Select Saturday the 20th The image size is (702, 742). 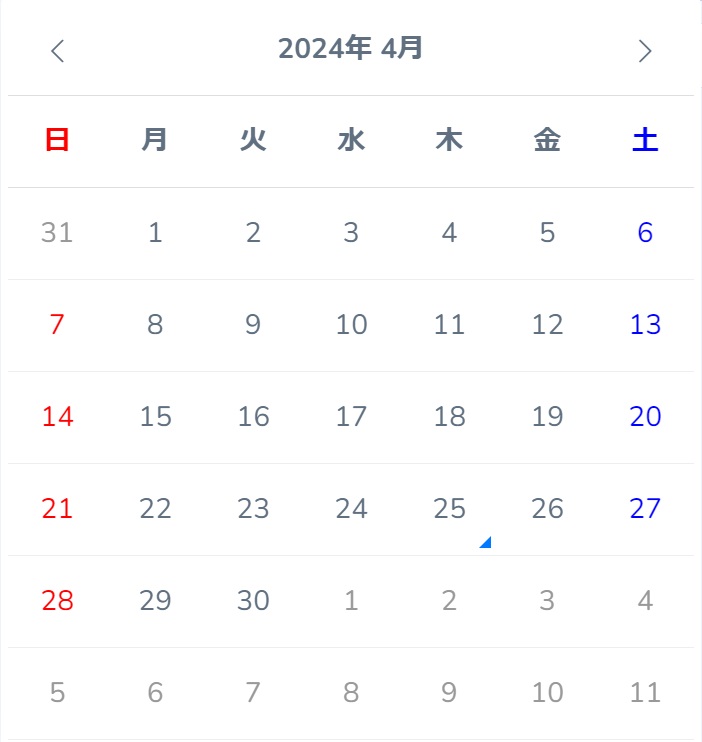(645, 417)
